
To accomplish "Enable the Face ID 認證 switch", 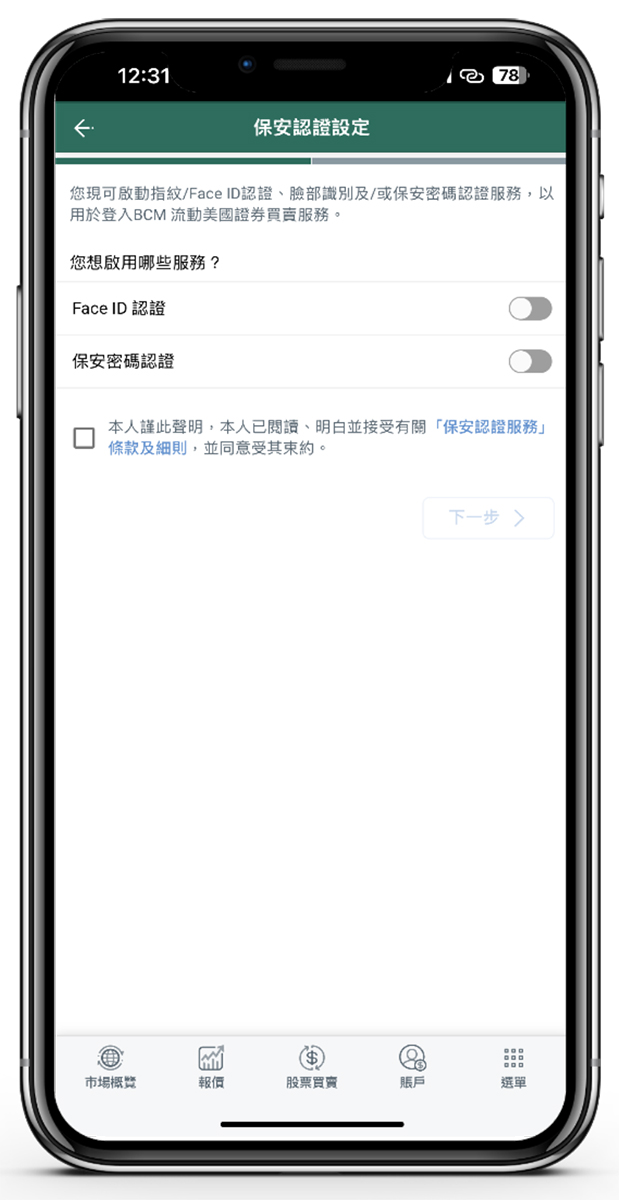I will click(529, 309).
